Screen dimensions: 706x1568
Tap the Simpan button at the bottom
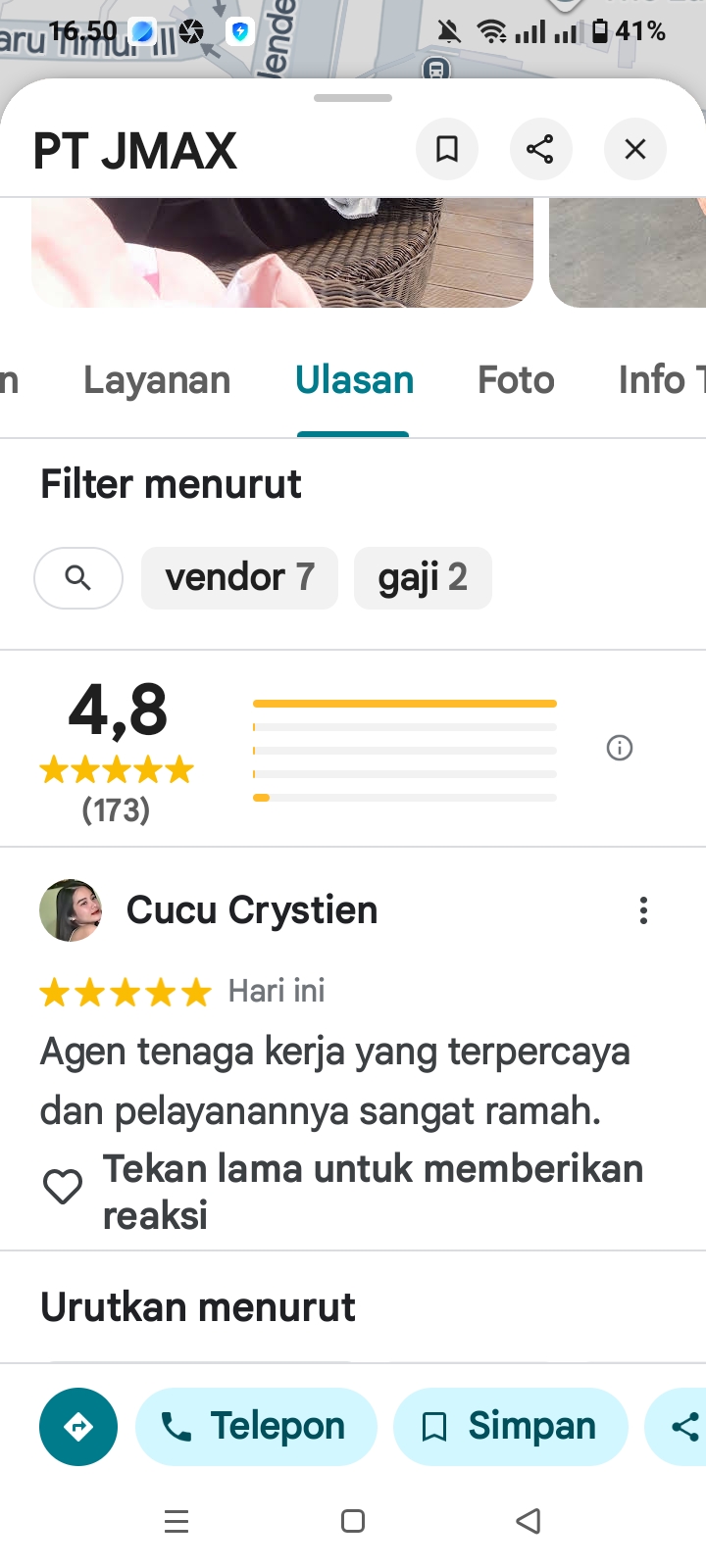[510, 1427]
